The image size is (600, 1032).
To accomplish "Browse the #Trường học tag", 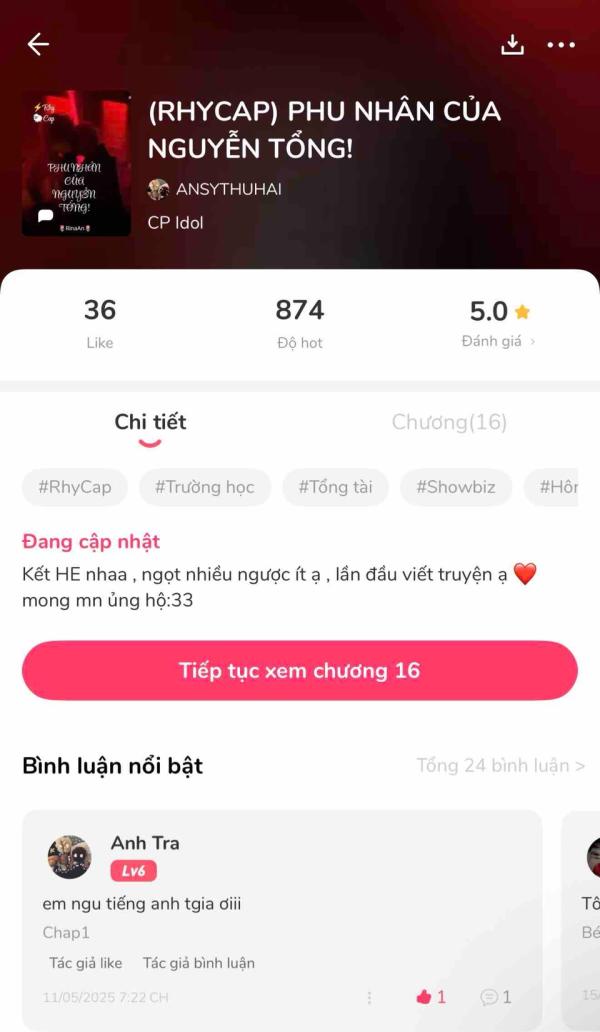I will click(x=204, y=487).
